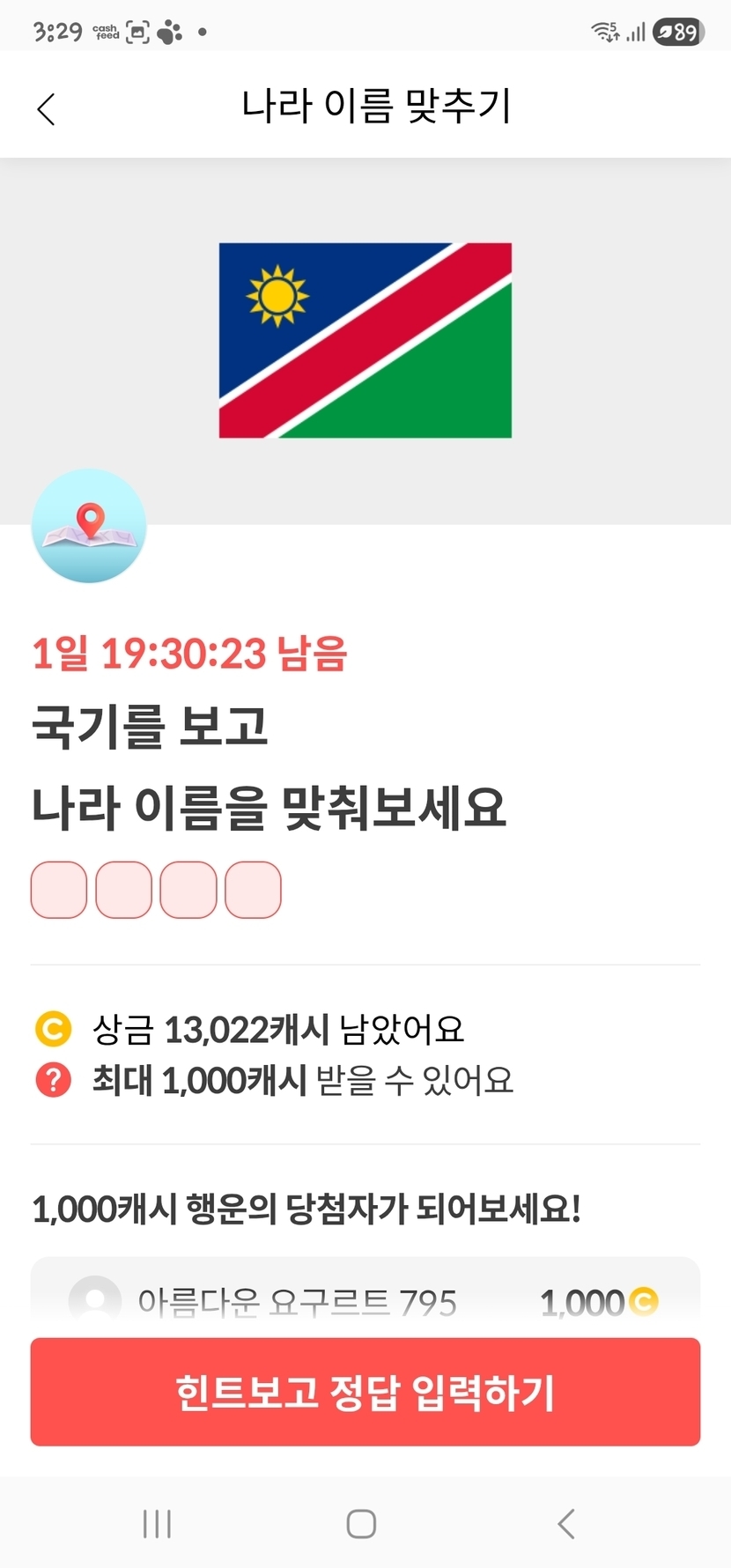Image resolution: width=731 pixels, height=1568 pixels.
Task: Open the system recent apps button
Action: click(158, 1524)
